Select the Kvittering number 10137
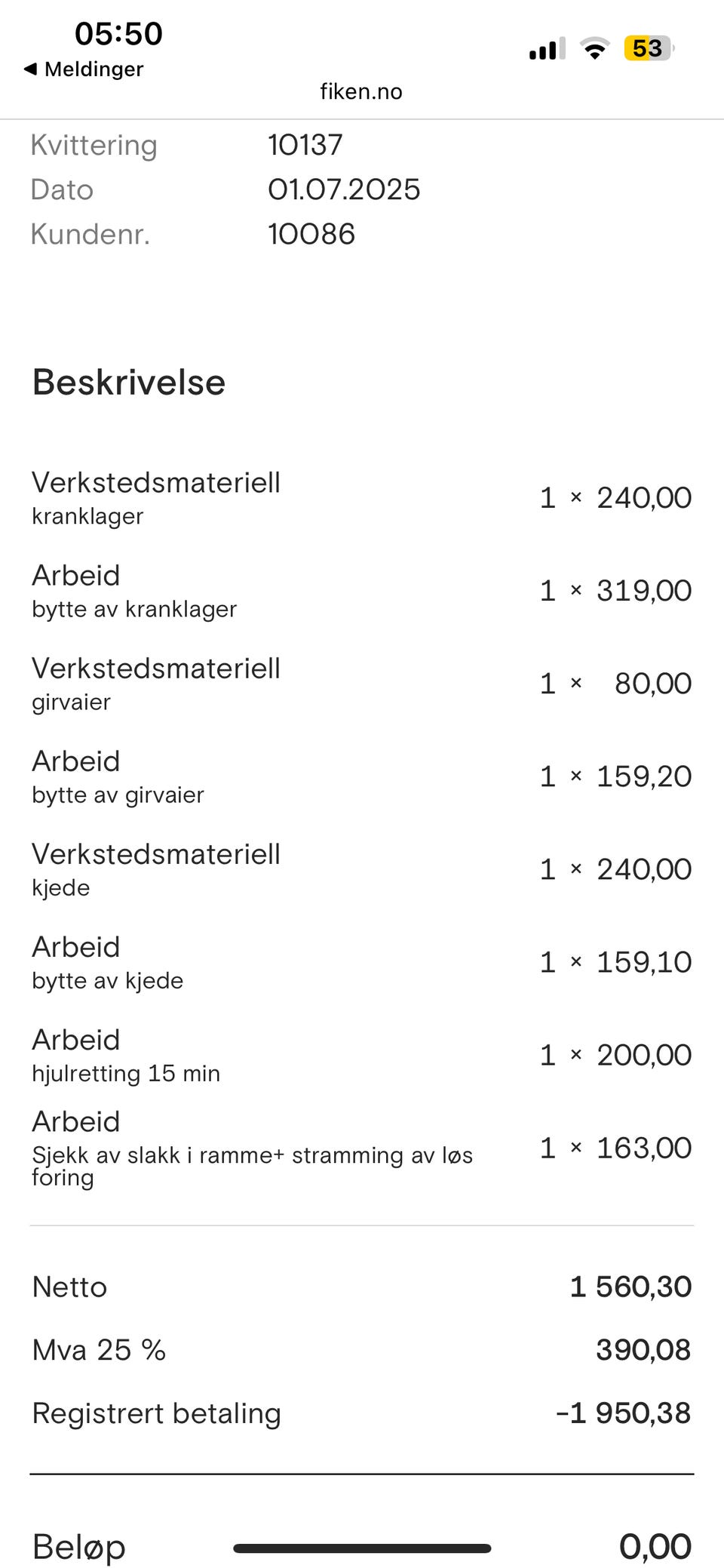 [305, 145]
